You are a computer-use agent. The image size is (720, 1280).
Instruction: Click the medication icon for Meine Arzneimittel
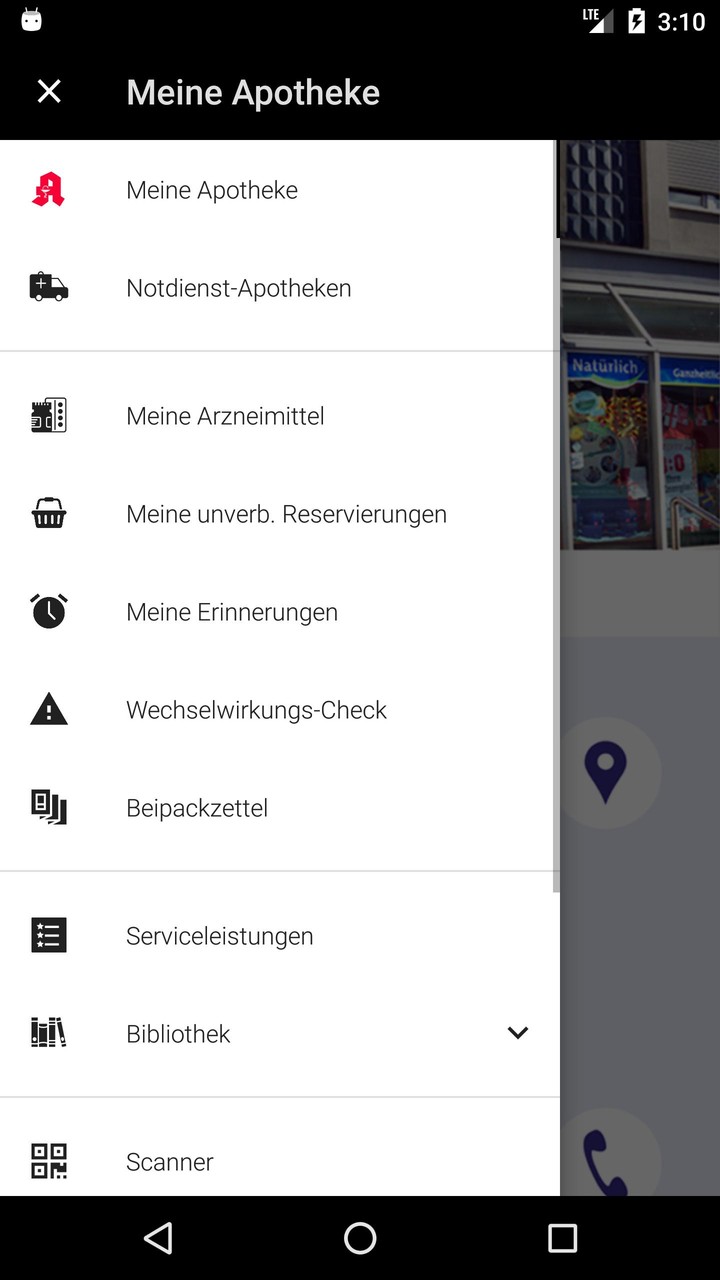(48, 415)
